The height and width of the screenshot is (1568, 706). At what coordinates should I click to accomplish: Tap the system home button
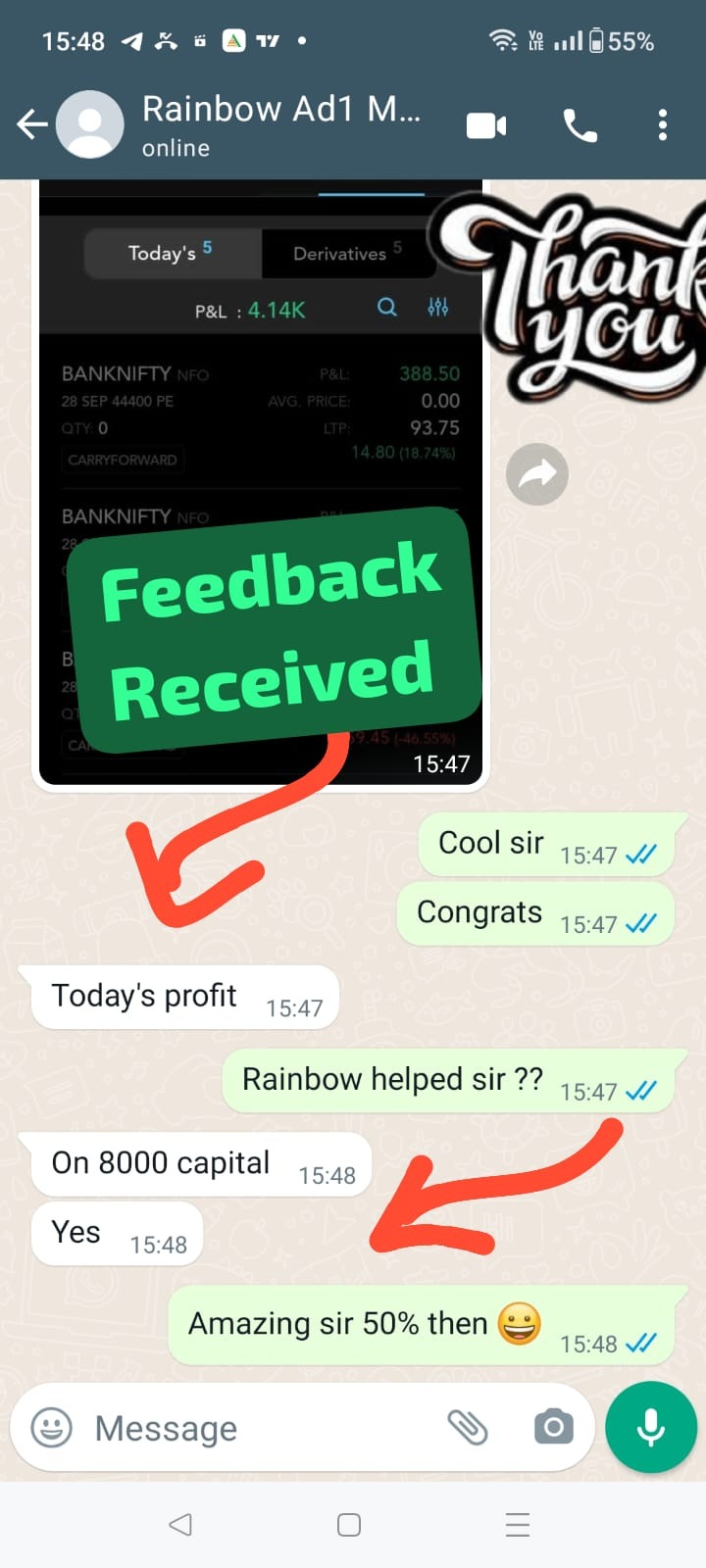pos(349,1525)
